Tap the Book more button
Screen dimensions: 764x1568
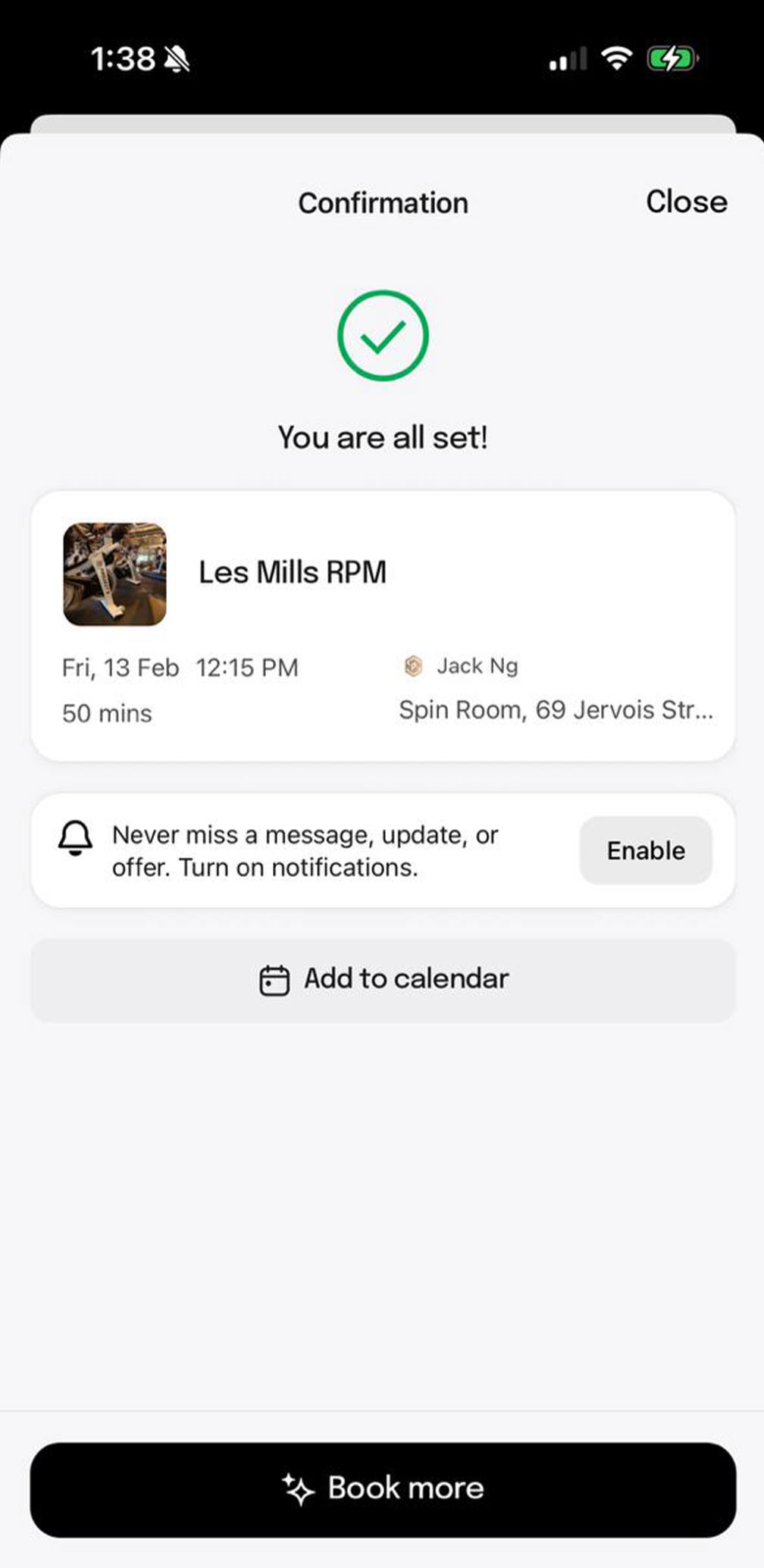382,1488
